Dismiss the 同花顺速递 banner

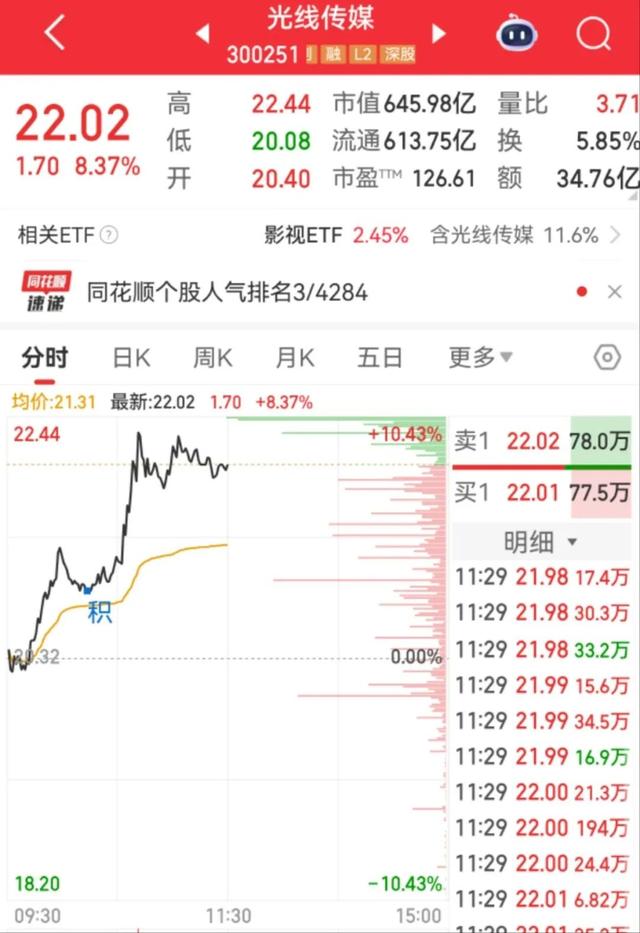point(614,292)
